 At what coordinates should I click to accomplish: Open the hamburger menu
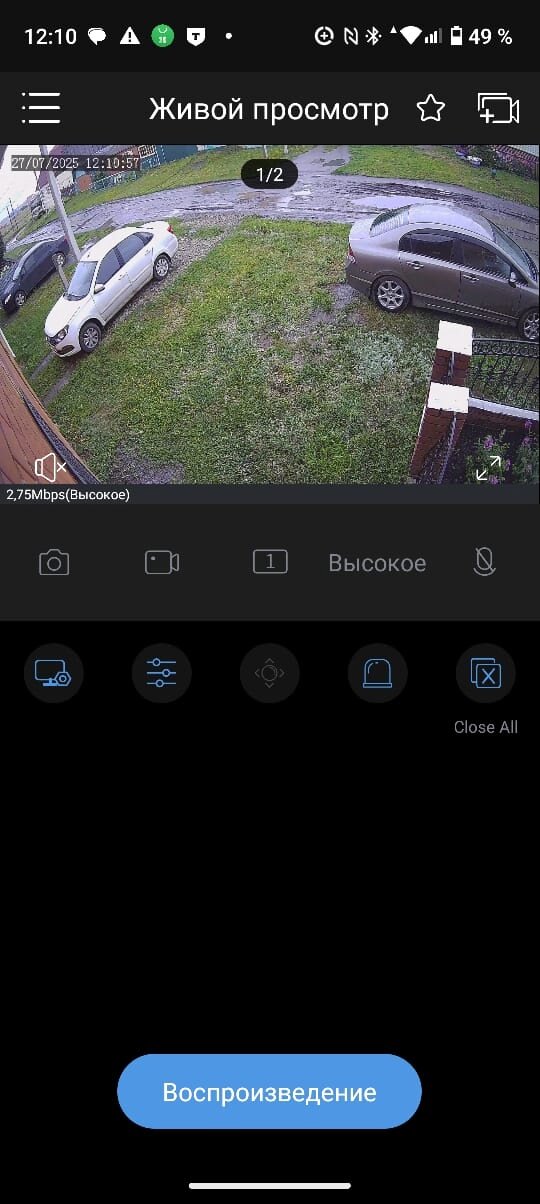click(41, 108)
